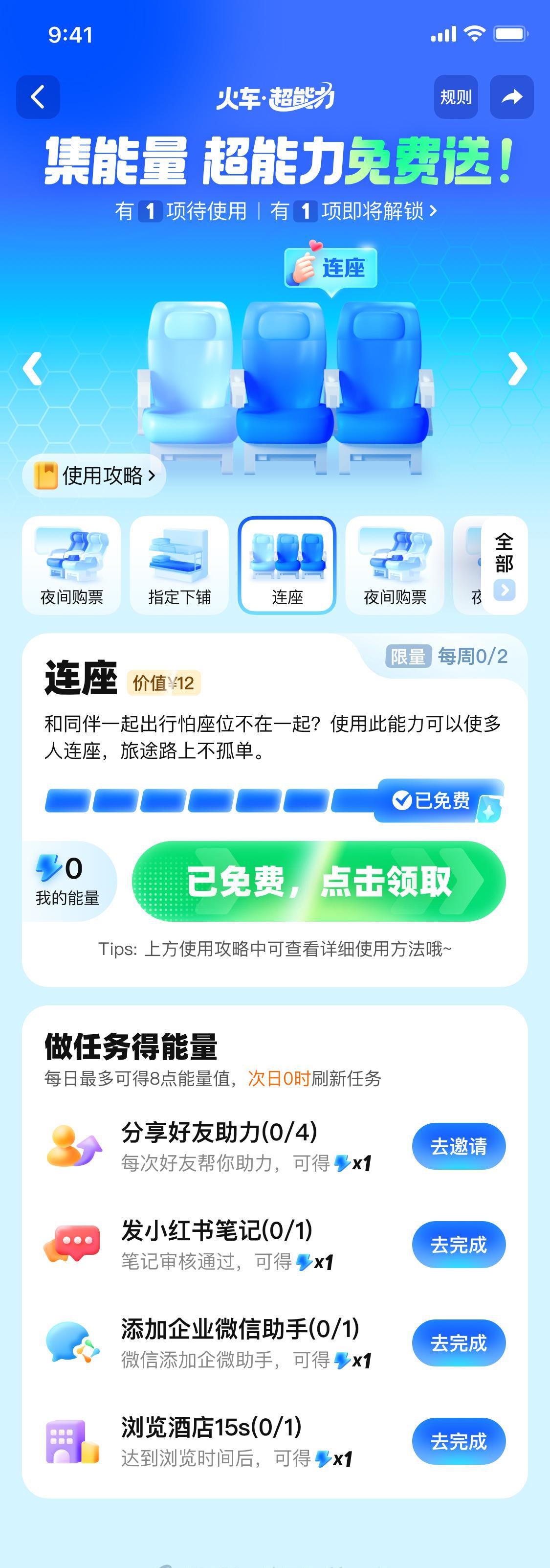Image resolution: width=550 pixels, height=1568 pixels.
Task: Share this page via the arrow icon
Action: (x=512, y=97)
